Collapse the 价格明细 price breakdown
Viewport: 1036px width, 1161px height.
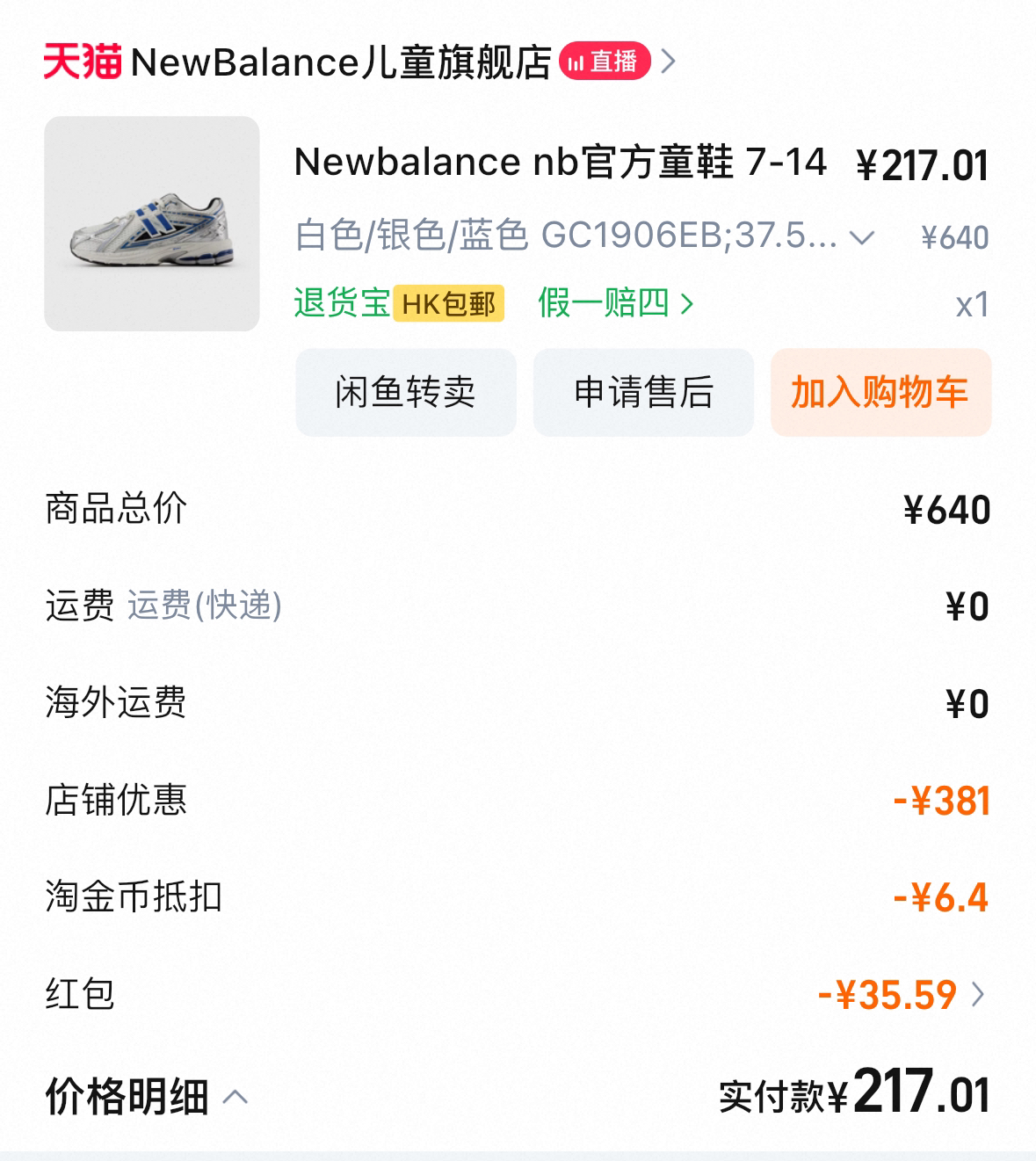147,1097
